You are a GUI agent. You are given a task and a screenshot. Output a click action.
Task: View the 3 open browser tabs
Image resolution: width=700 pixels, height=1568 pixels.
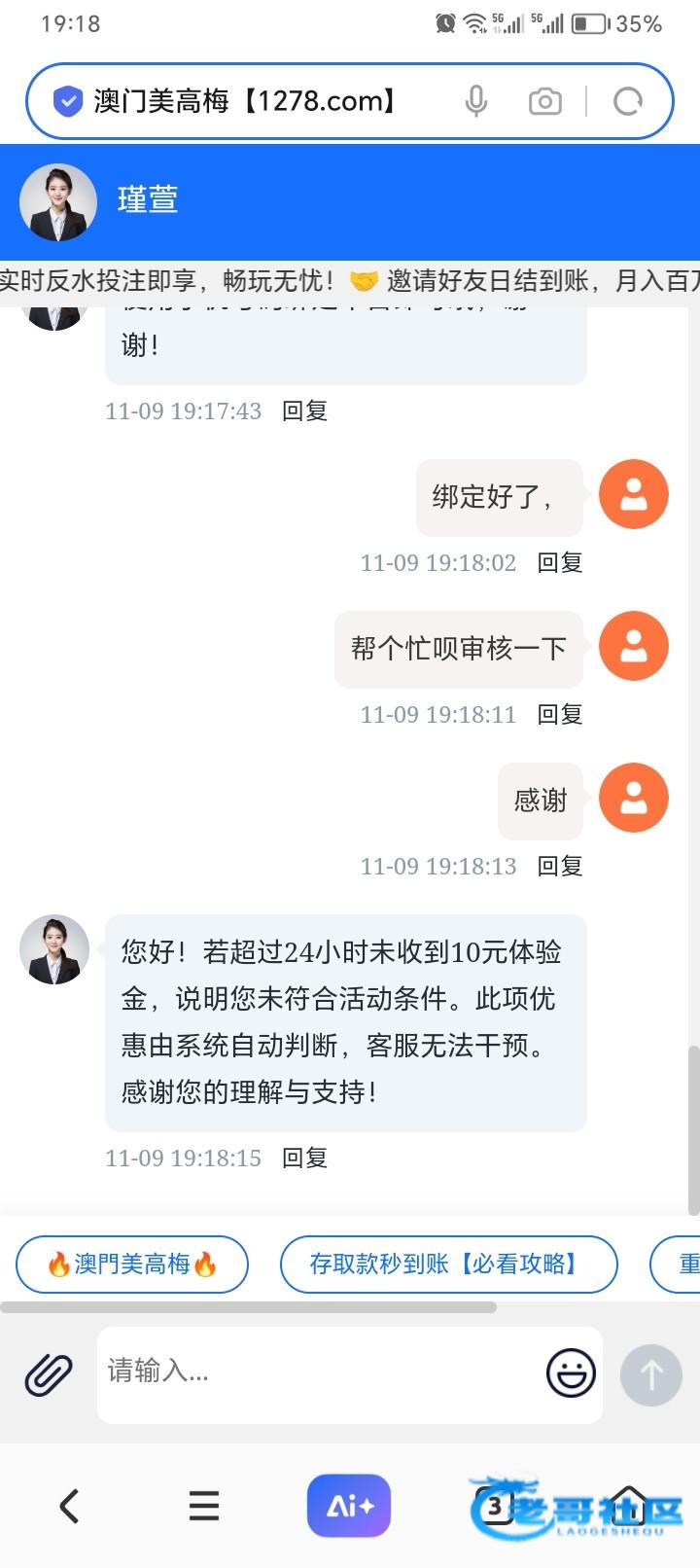[x=495, y=1506]
